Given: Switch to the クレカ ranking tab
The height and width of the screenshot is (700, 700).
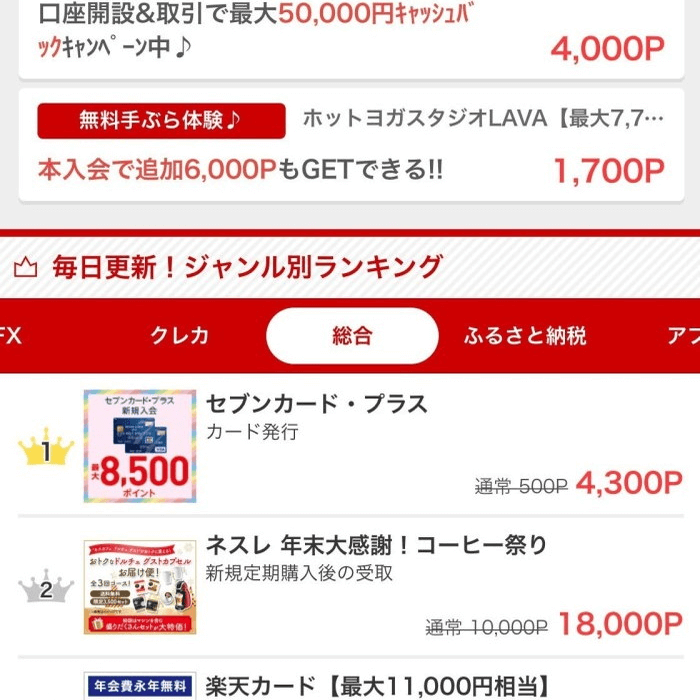Looking at the screenshot, I should tap(180, 336).
